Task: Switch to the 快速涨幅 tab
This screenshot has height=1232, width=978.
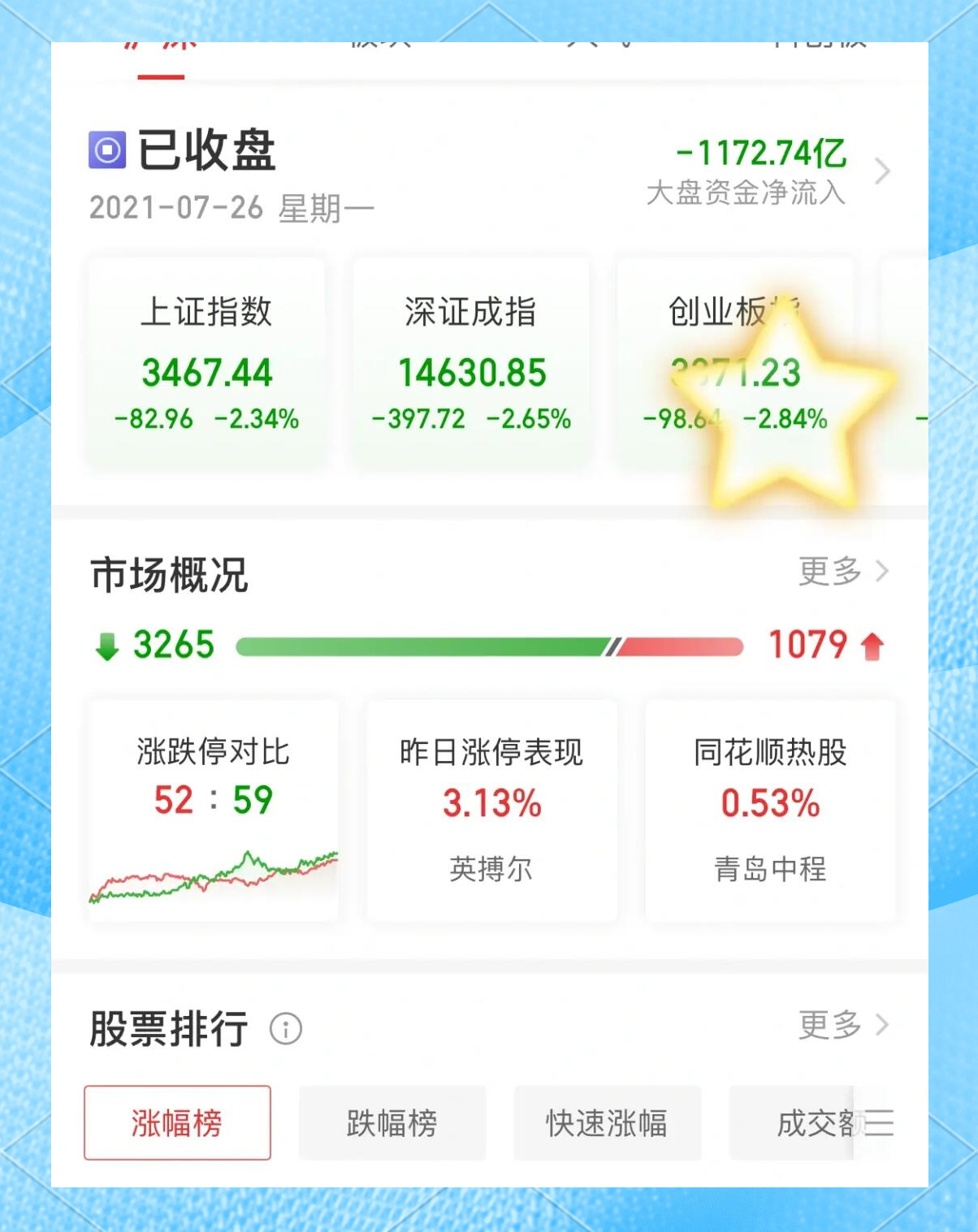Action: [607, 1124]
